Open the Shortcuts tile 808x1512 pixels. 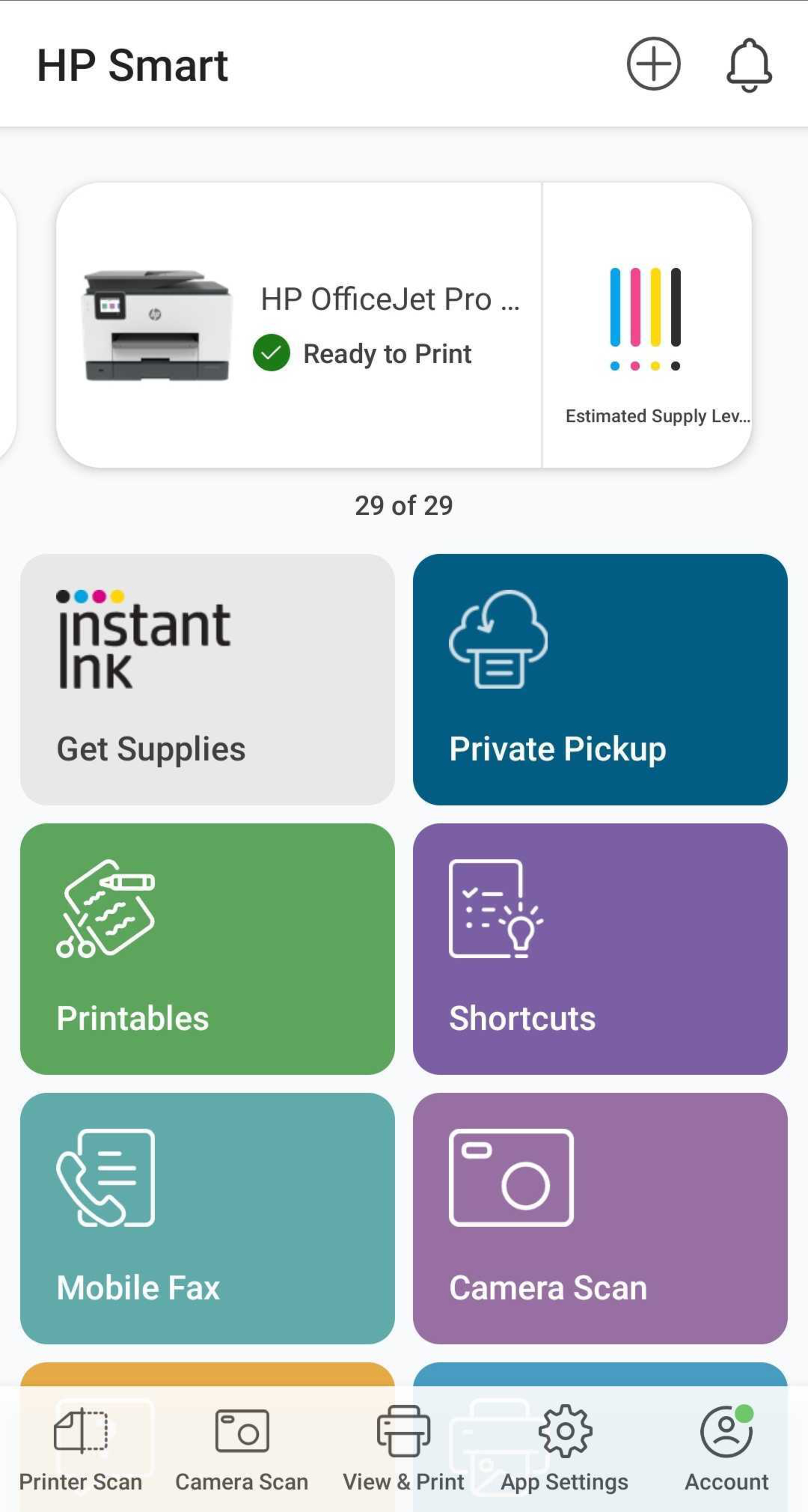[600, 948]
